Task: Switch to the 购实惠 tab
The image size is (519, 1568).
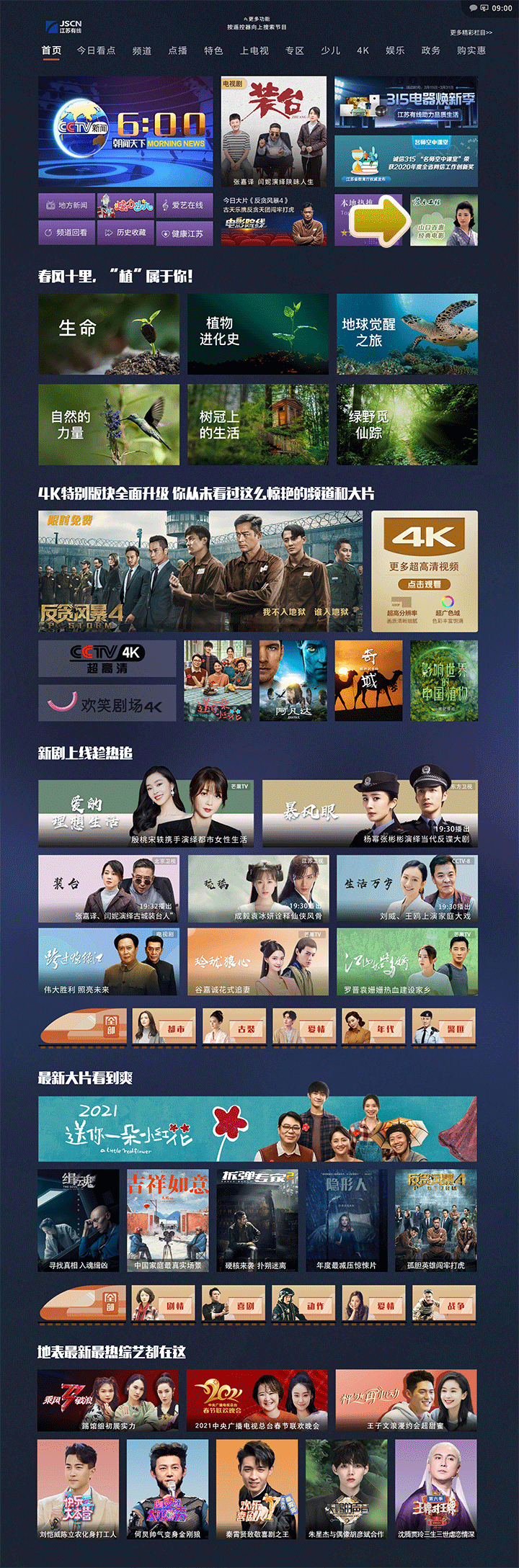Action: pos(471,50)
